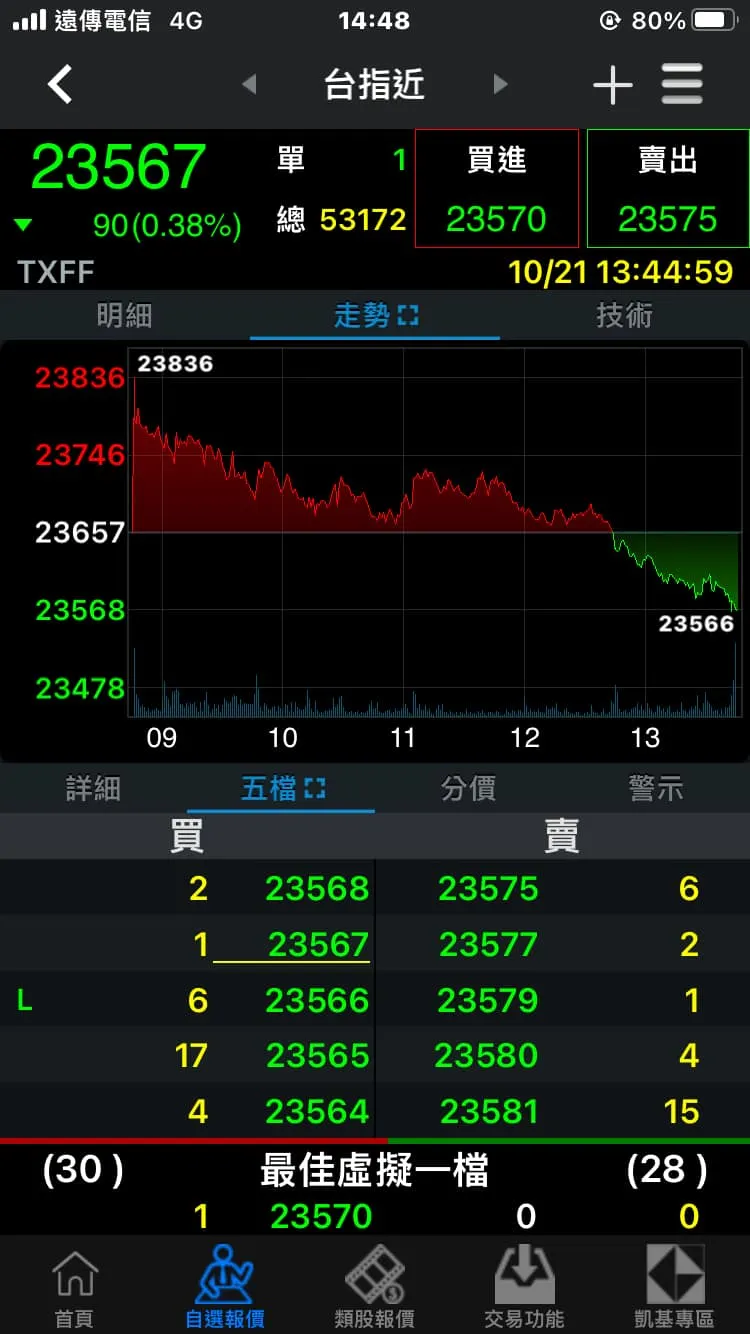Open the hamburger menu

click(x=682, y=85)
